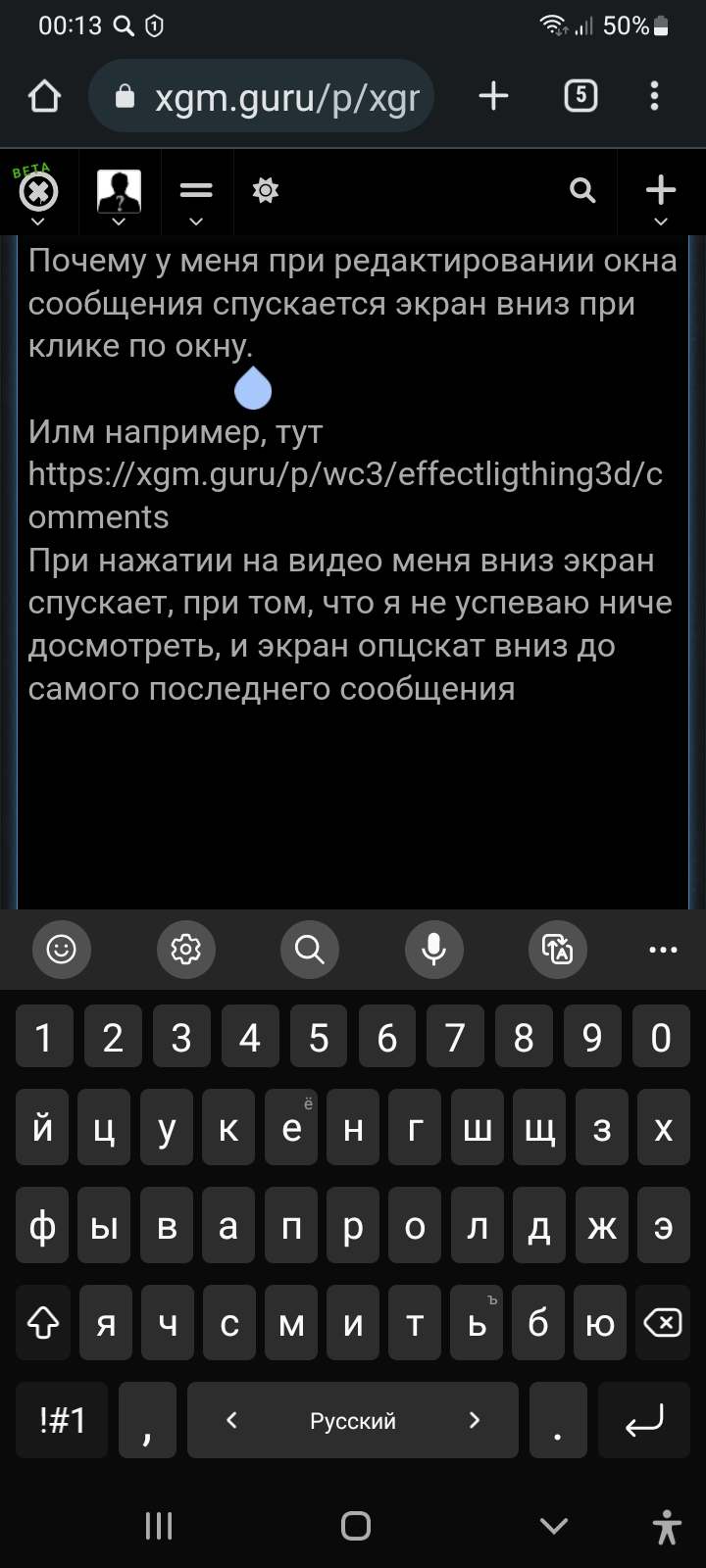Go to the browser home page
The image size is (706, 1568).
(44, 96)
